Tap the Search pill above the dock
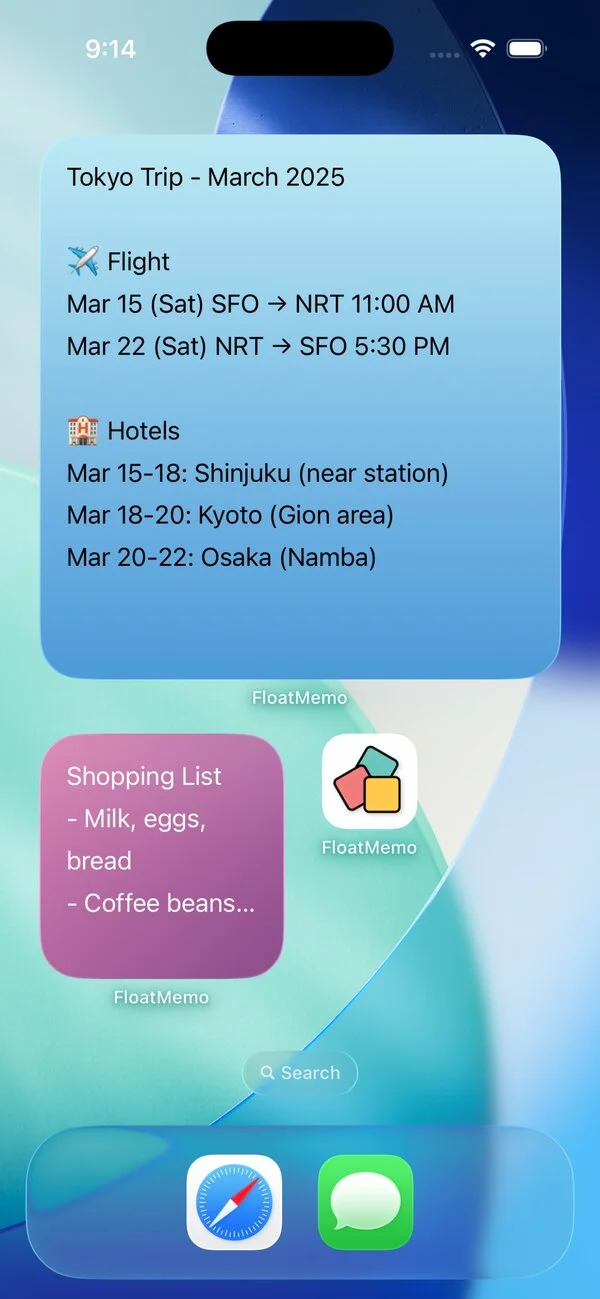The width and height of the screenshot is (600, 1299). click(300, 1073)
